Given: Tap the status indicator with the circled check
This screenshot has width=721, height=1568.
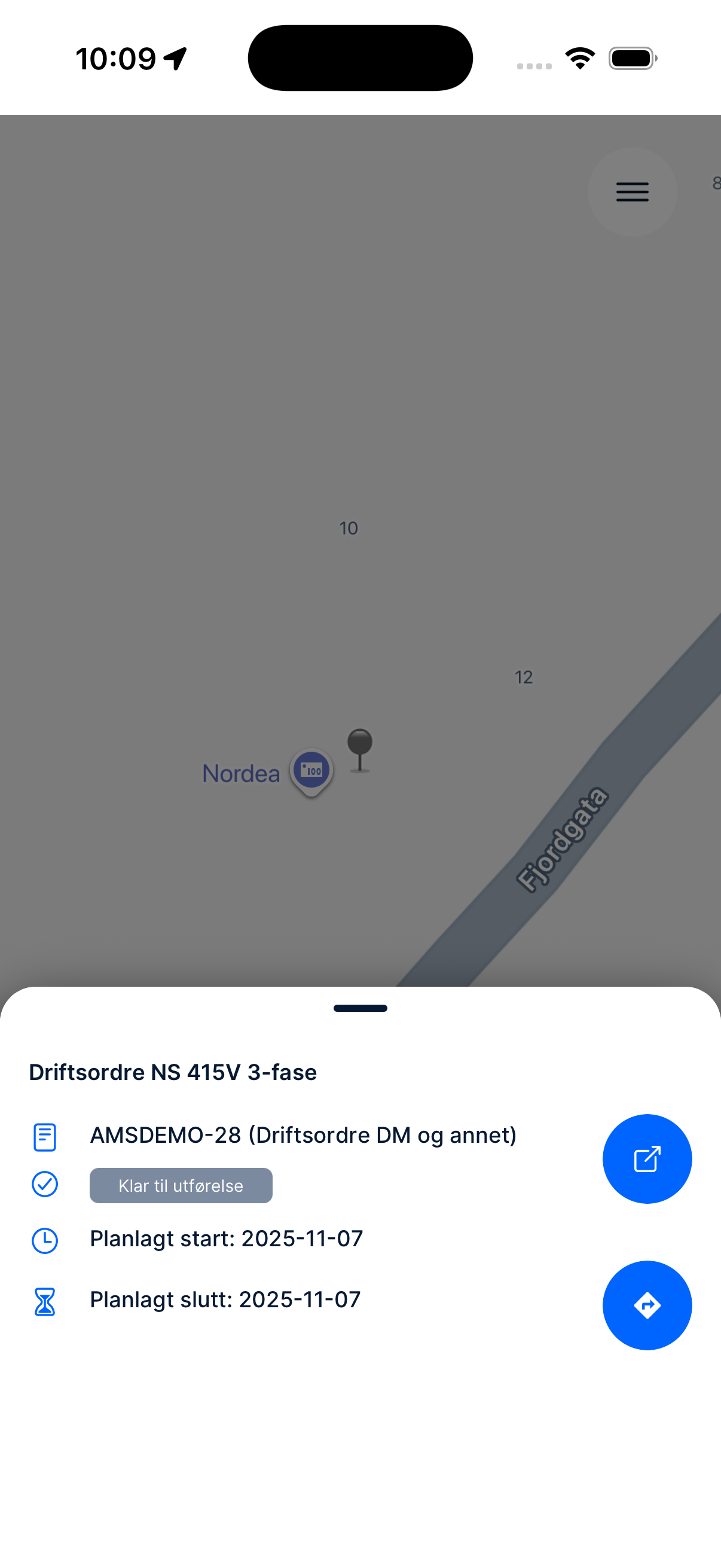Looking at the screenshot, I should (44, 1184).
